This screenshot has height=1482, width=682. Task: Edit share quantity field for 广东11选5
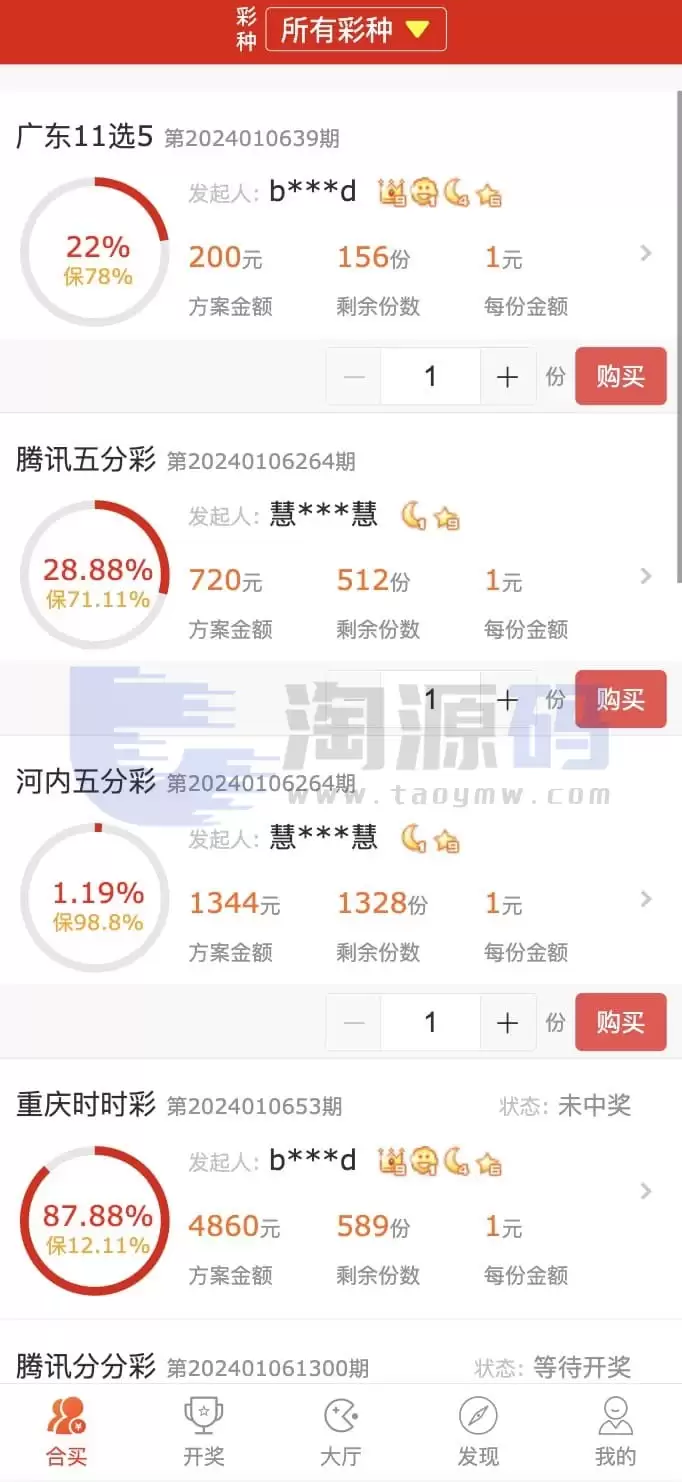click(430, 376)
